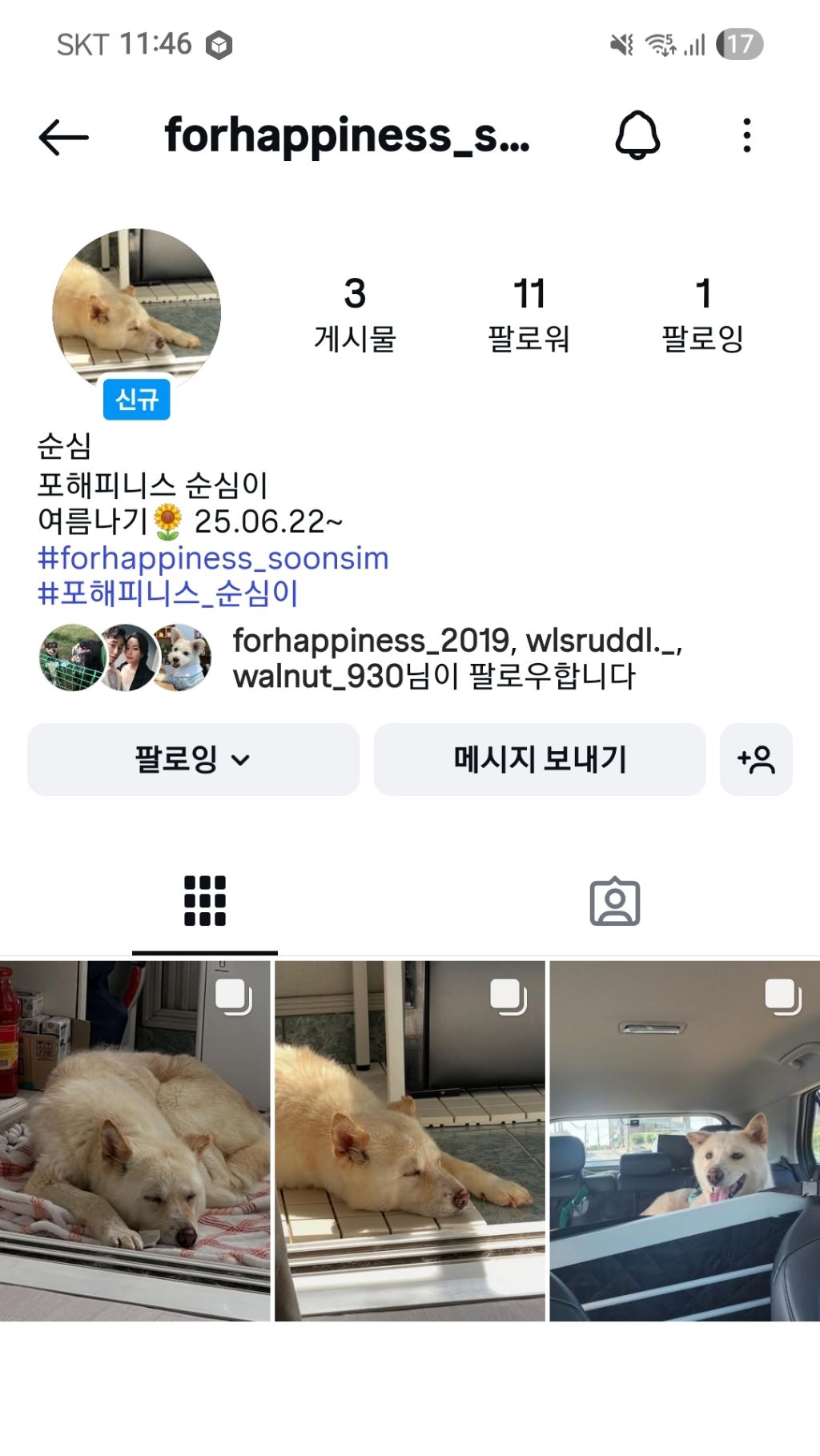
Task: Open the 11 팔로워 followers list
Action: [529, 314]
